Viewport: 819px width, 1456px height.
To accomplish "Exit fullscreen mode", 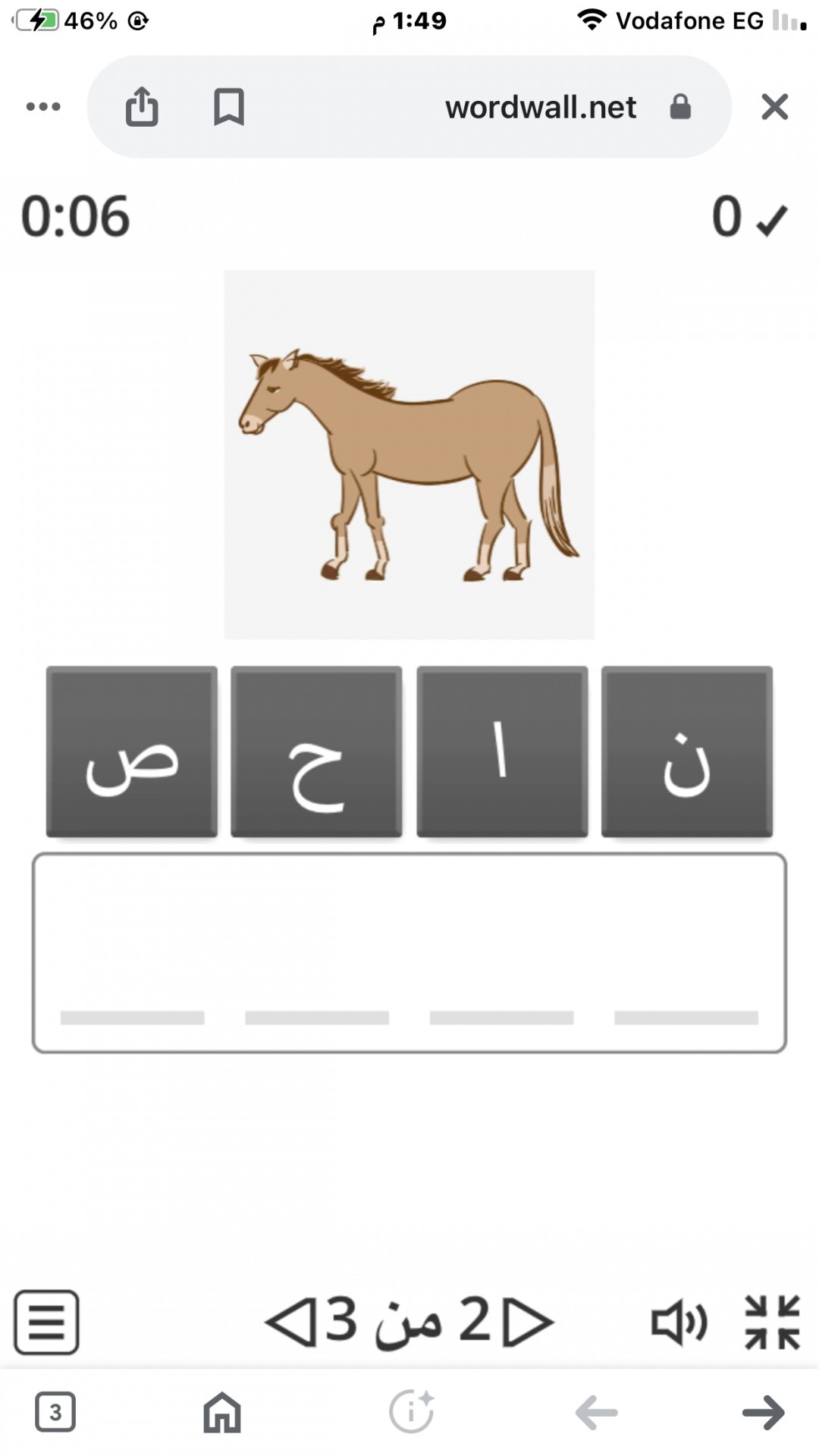I will click(x=772, y=1323).
